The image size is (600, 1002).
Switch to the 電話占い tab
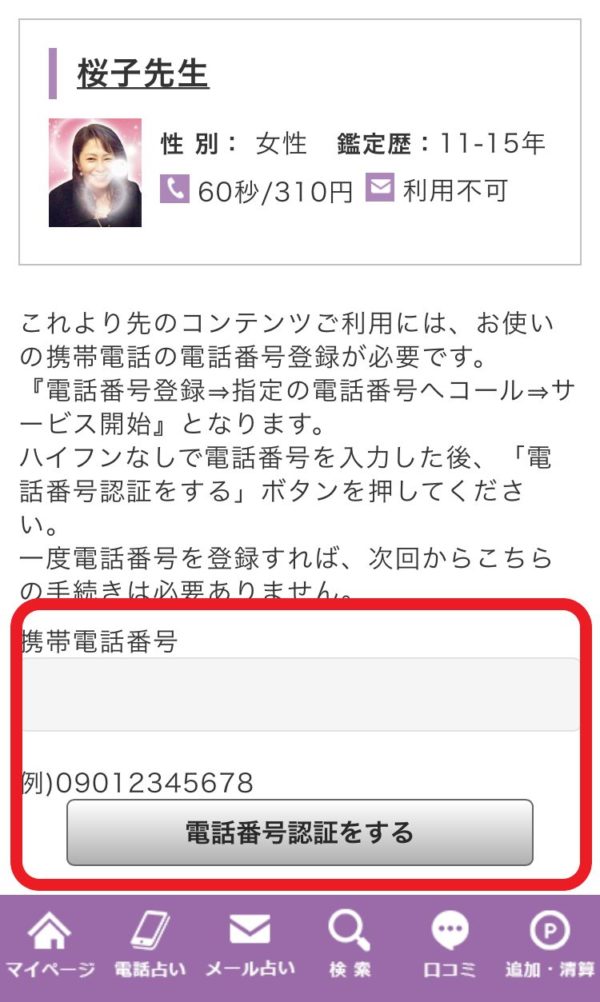[x=150, y=946]
